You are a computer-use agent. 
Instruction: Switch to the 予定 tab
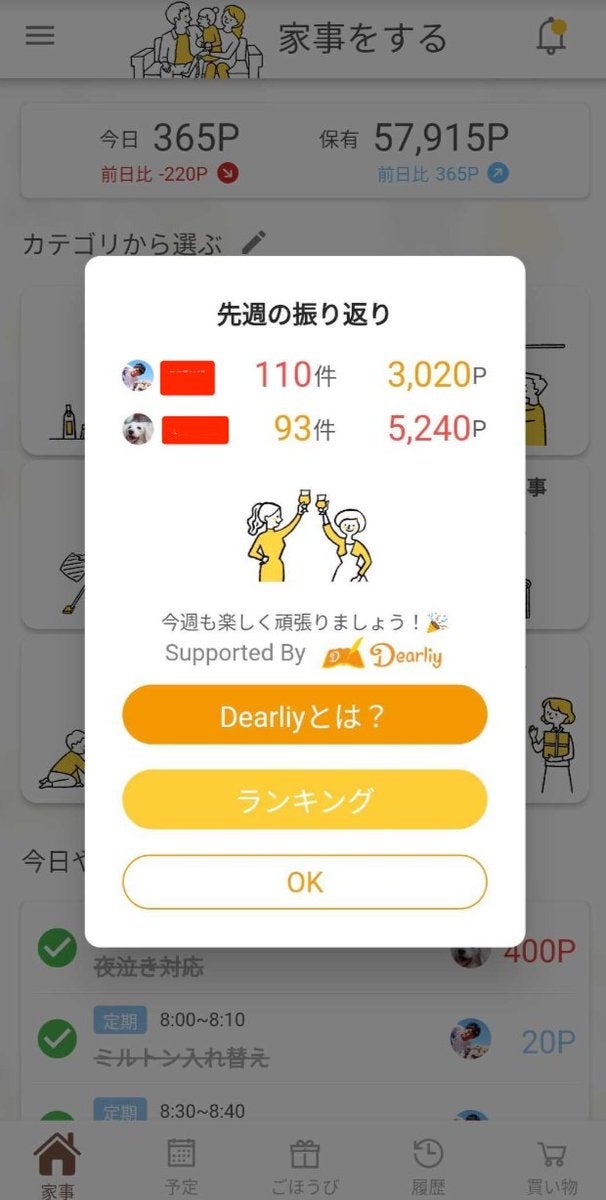(x=182, y=1164)
